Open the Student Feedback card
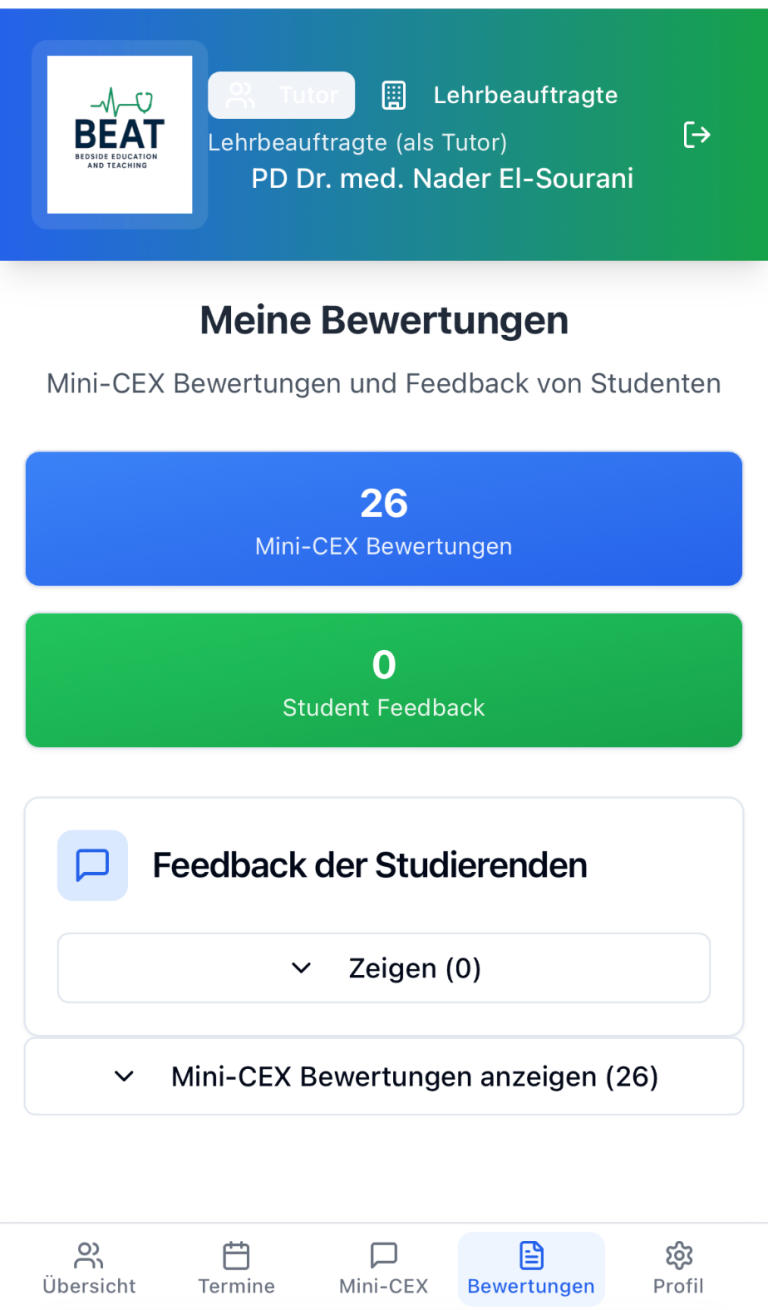768x1310 pixels. tap(384, 681)
